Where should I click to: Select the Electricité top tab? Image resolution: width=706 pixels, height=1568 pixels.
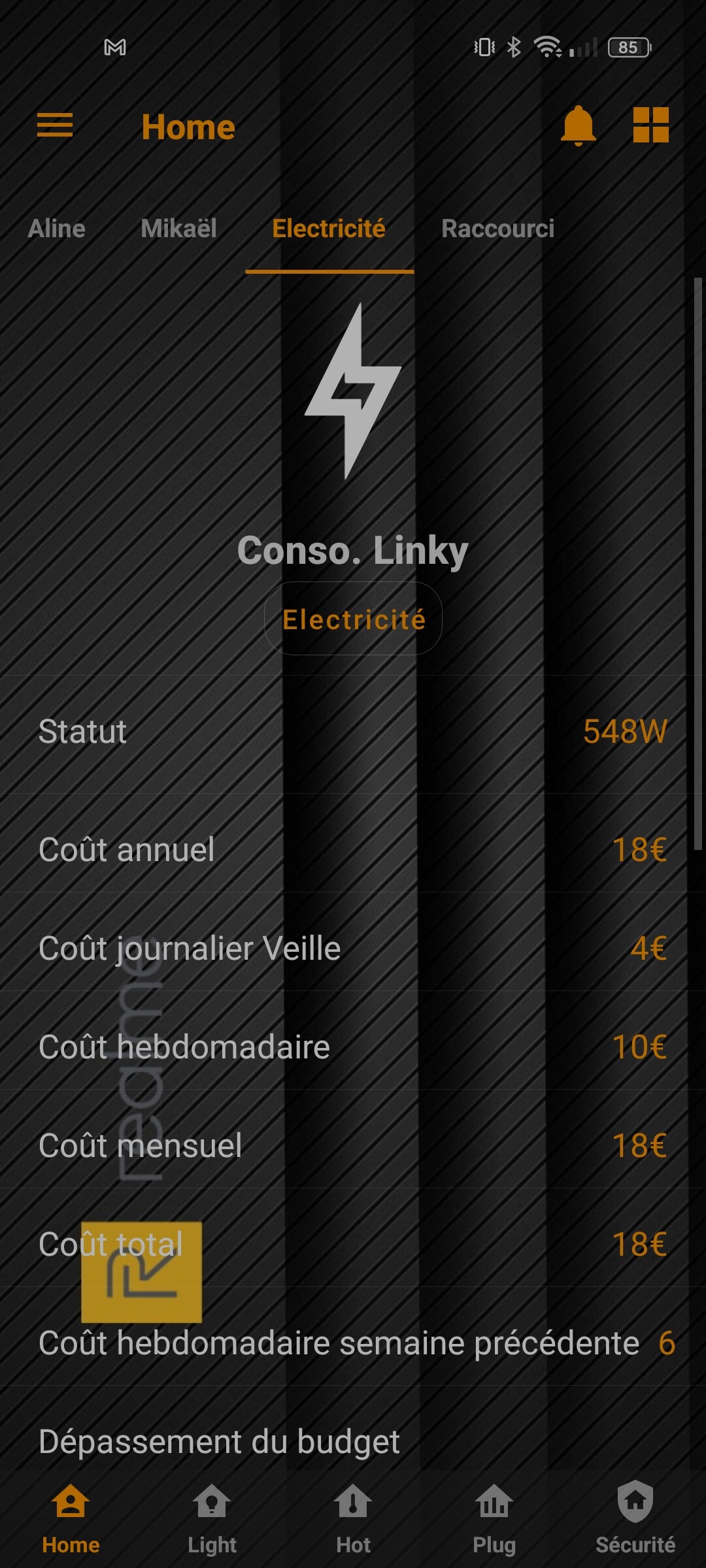pyautogui.click(x=329, y=229)
